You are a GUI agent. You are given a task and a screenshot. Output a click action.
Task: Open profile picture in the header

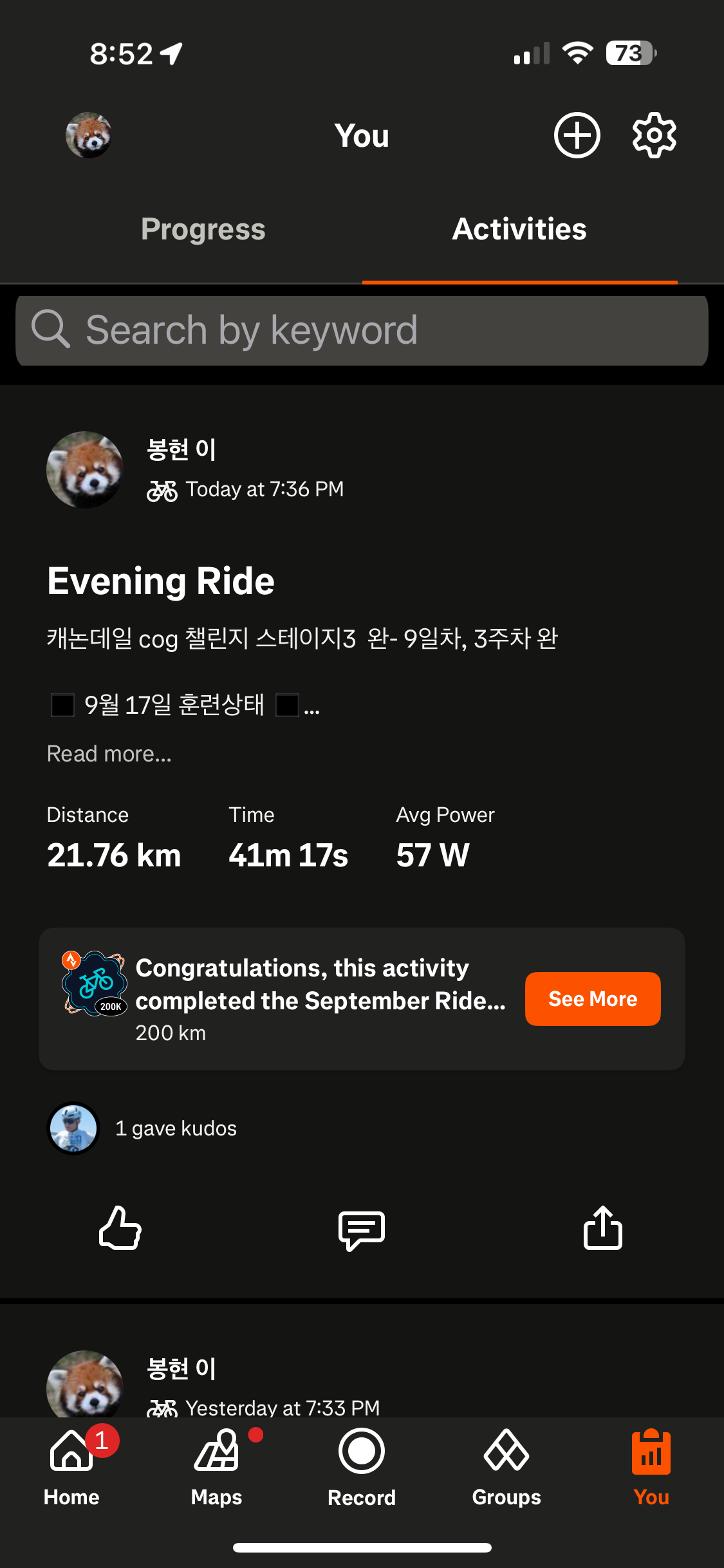click(x=89, y=135)
